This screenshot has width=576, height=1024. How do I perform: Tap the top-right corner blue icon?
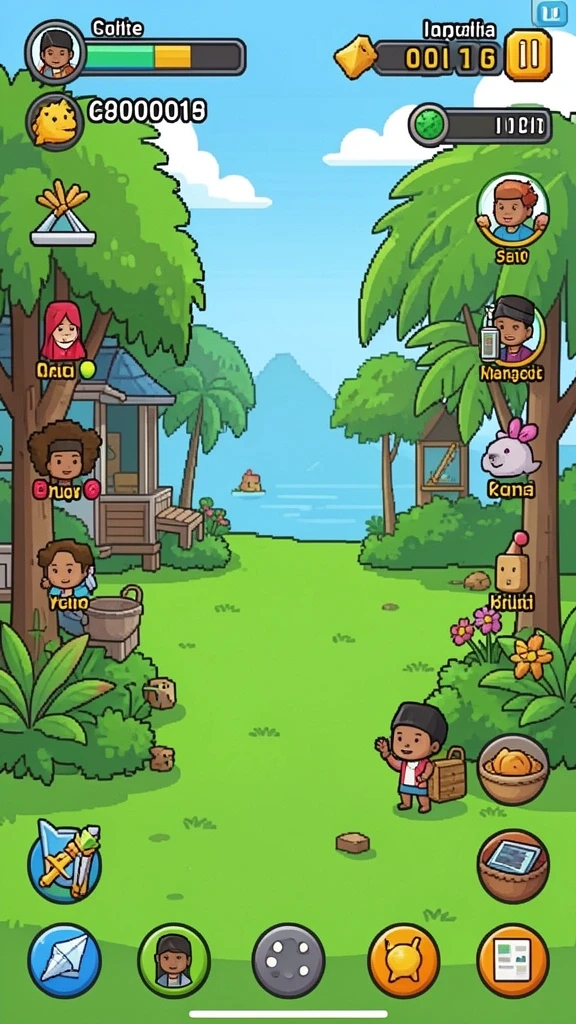pos(549,12)
